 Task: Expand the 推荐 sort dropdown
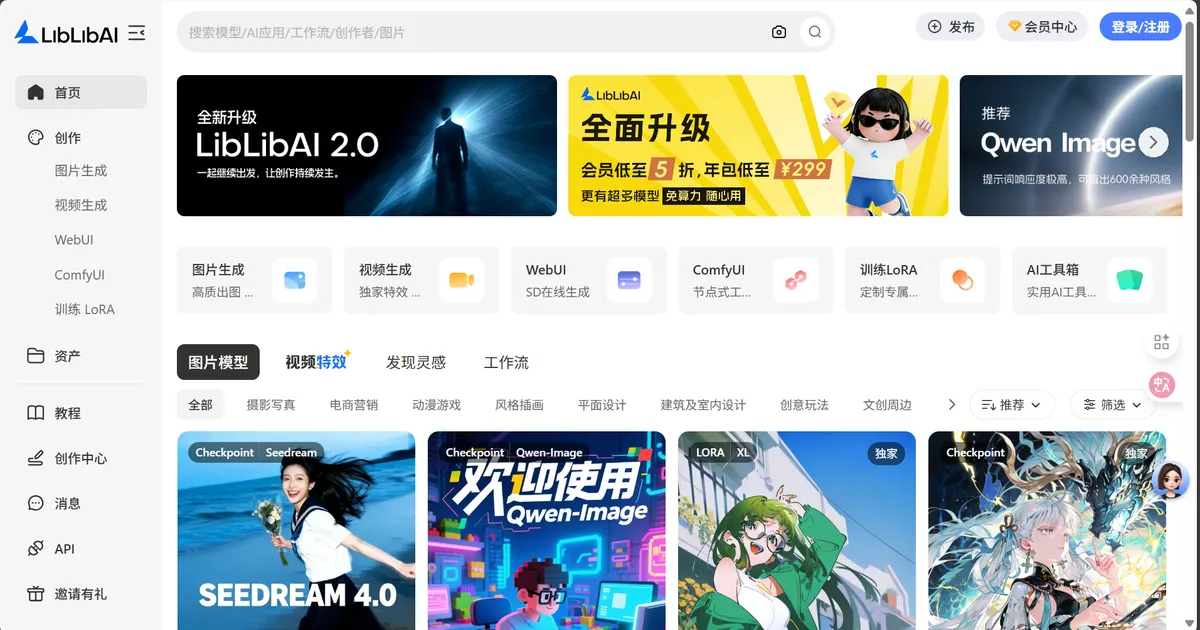1011,405
